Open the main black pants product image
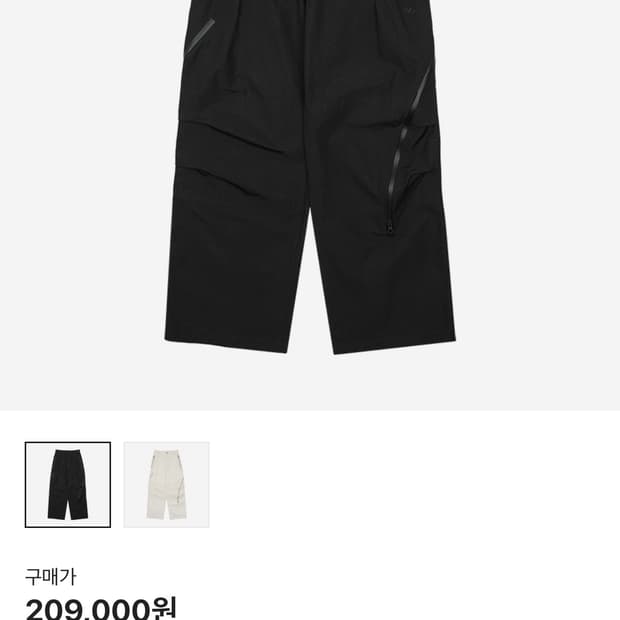Viewport: 620px width, 620px height. [310, 190]
